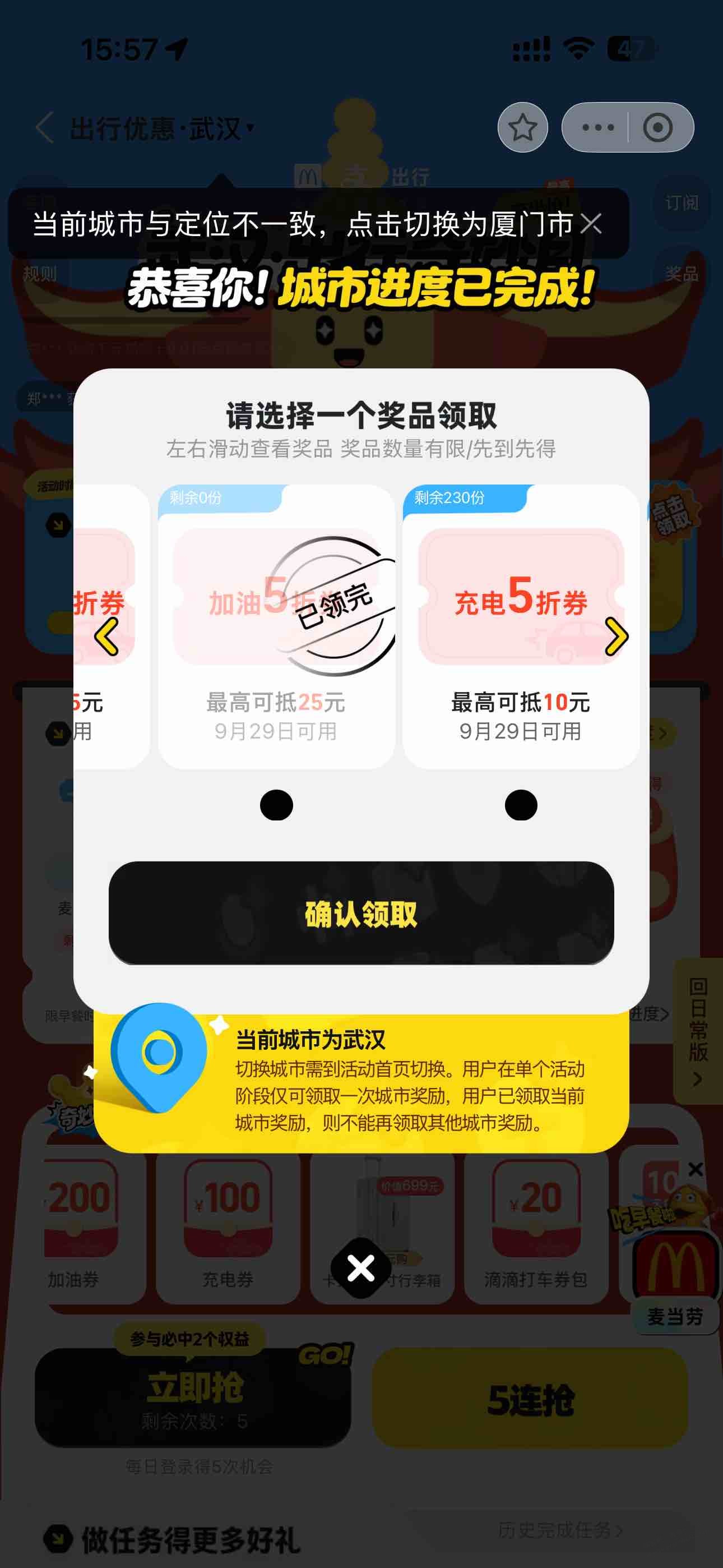
Task: Tap the left arrow to view previous prize
Action: click(106, 636)
